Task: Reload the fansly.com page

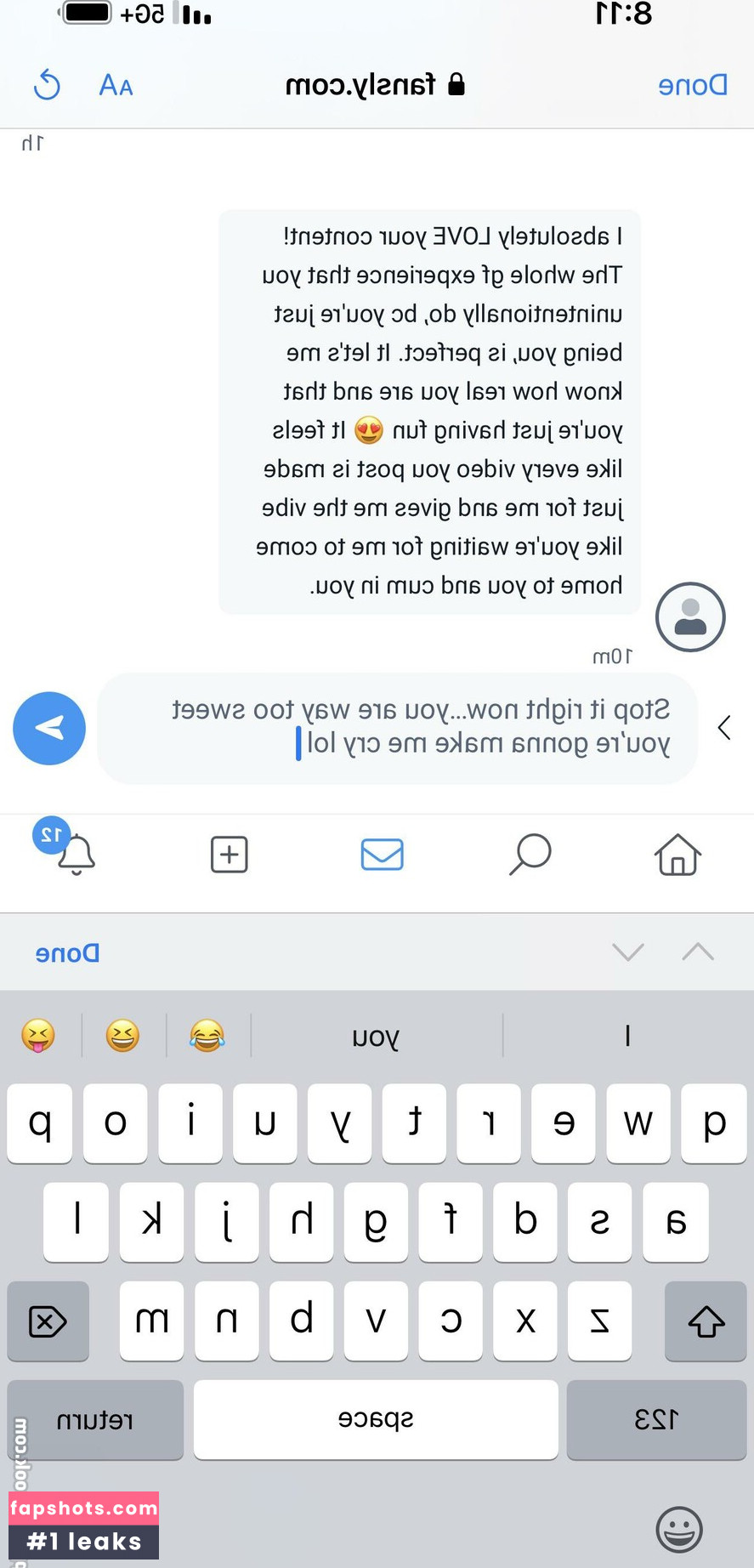Action: click(47, 85)
